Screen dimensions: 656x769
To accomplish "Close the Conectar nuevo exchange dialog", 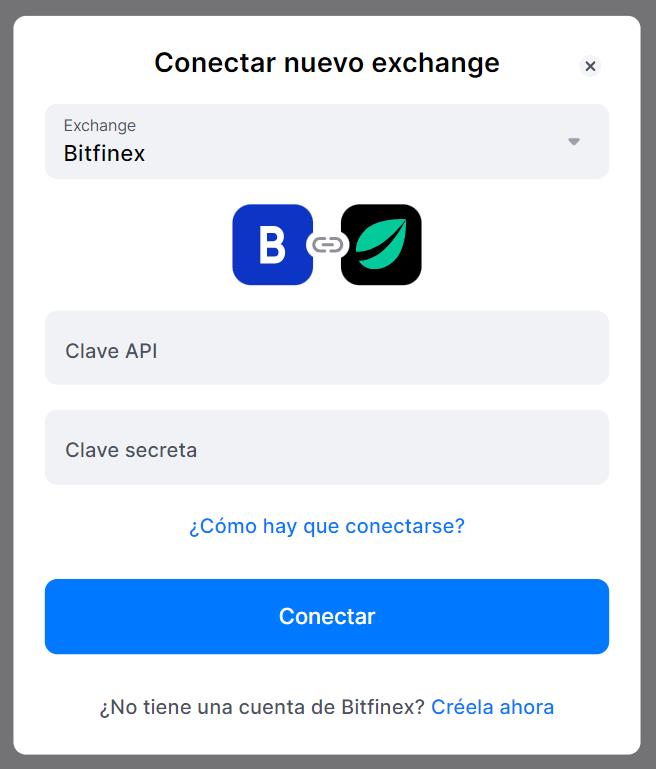I will pyautogui.click(x=590, y=66).
